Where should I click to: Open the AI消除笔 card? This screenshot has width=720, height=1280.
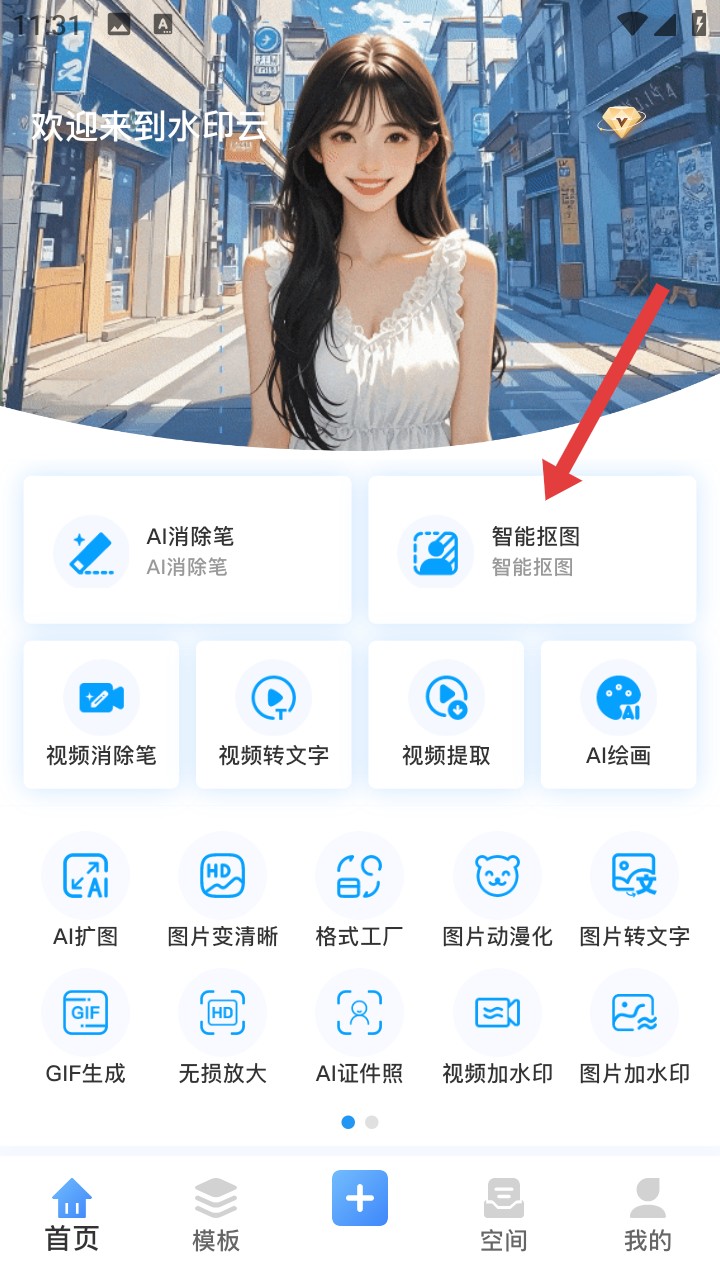(187, 550)
